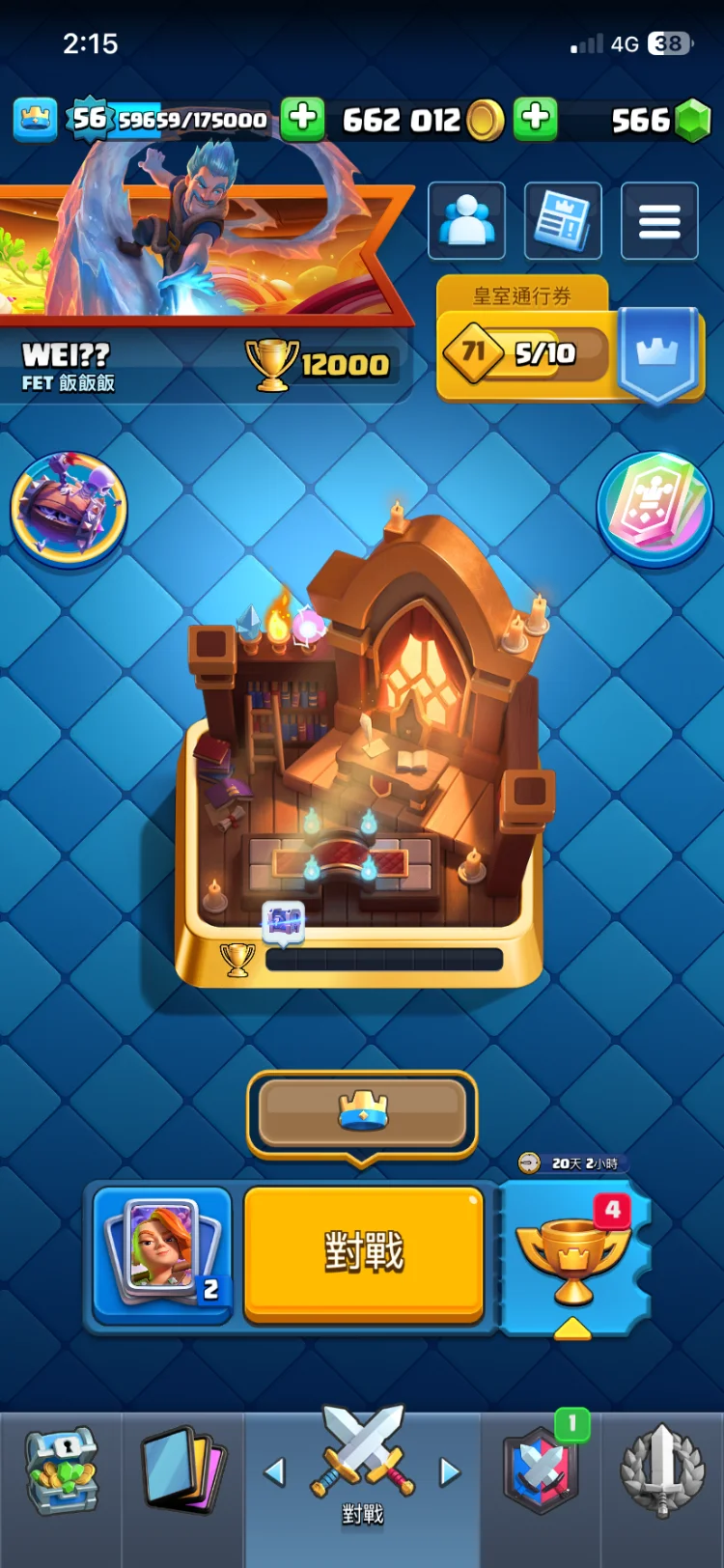Change battle deck via Valkyrie card button

(163, 1252)
